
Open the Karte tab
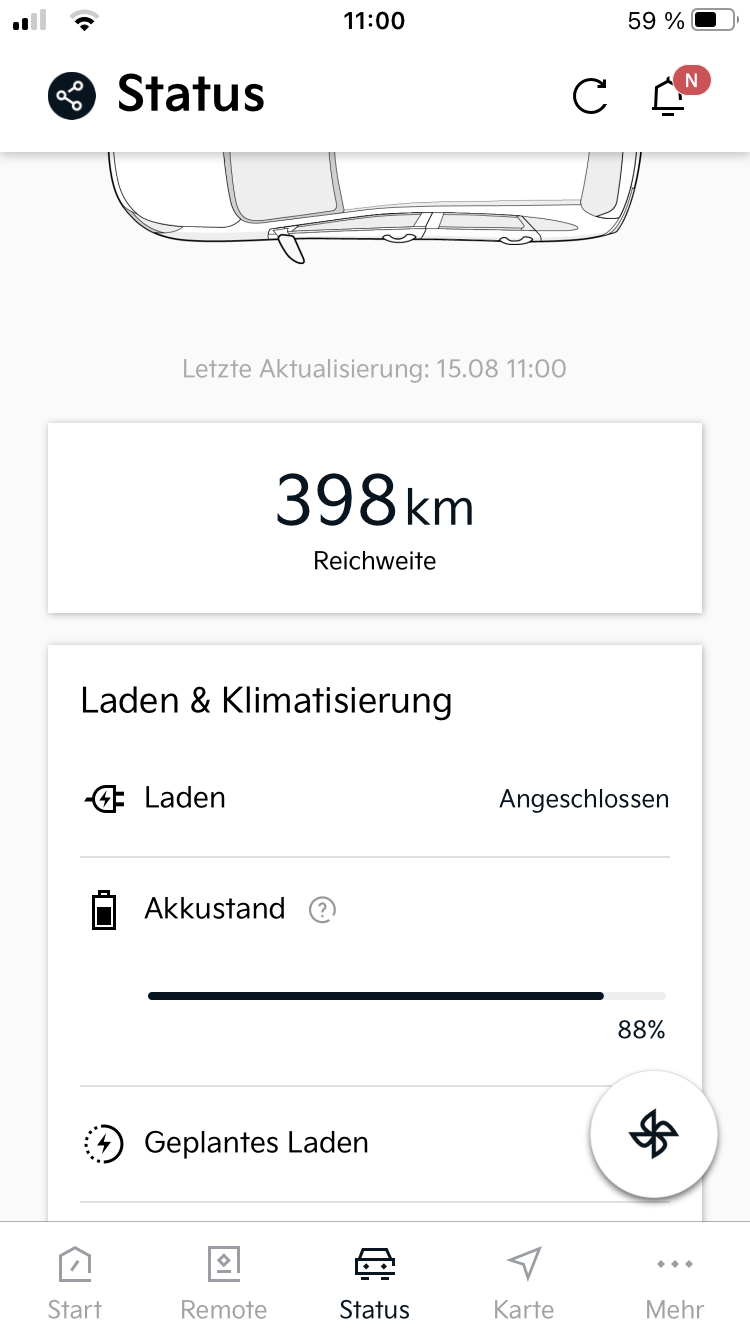click(x=524, y=1283)
